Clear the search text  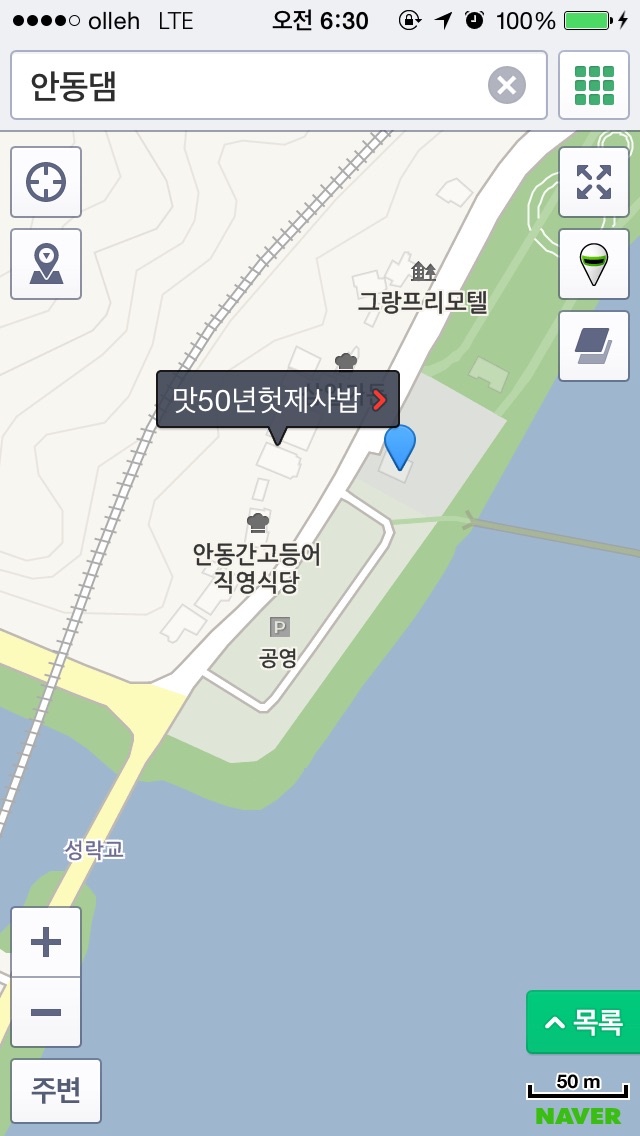coord(507,85)
